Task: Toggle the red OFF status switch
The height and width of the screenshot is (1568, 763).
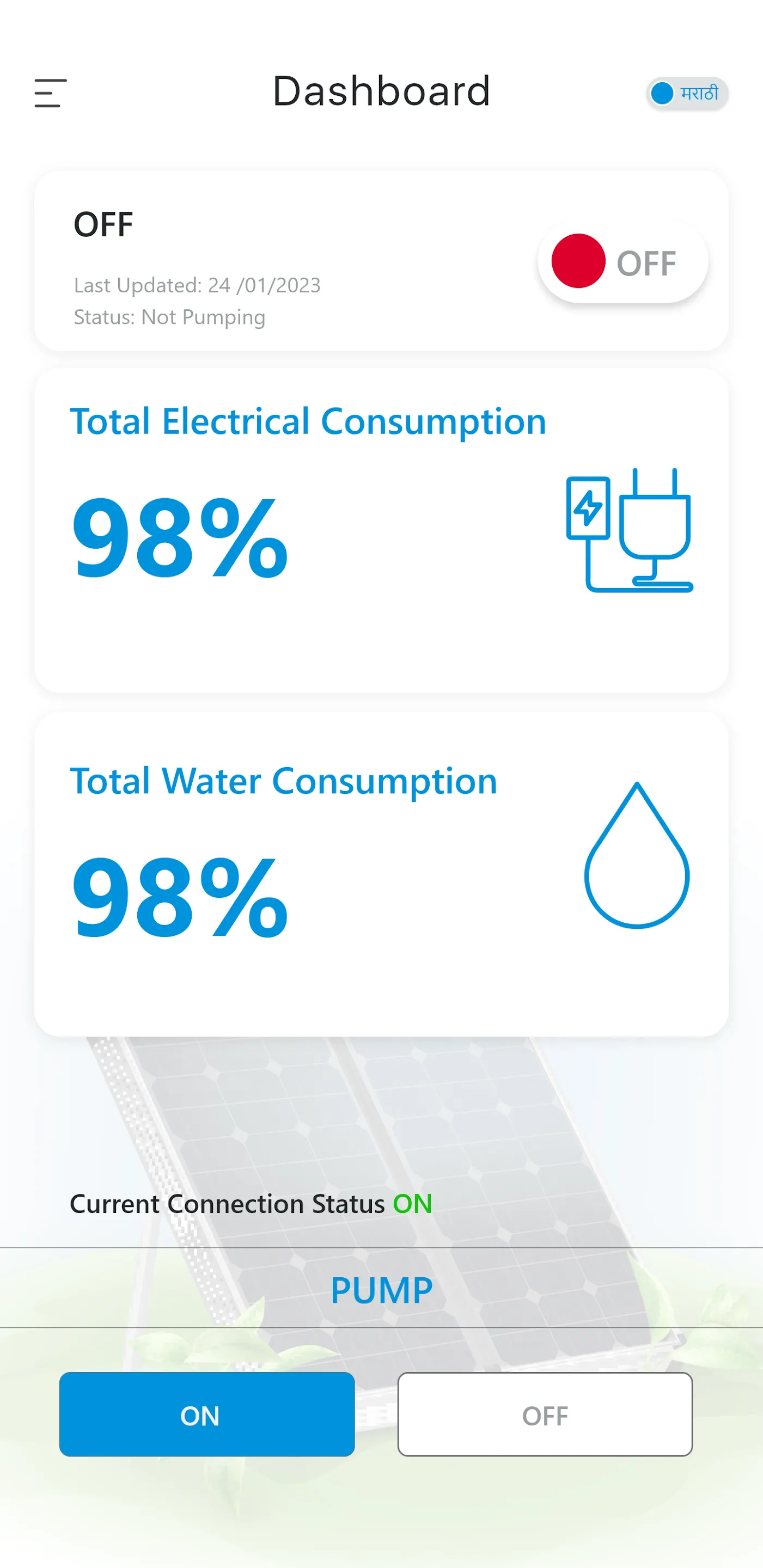Action: [x=622, y=262]
